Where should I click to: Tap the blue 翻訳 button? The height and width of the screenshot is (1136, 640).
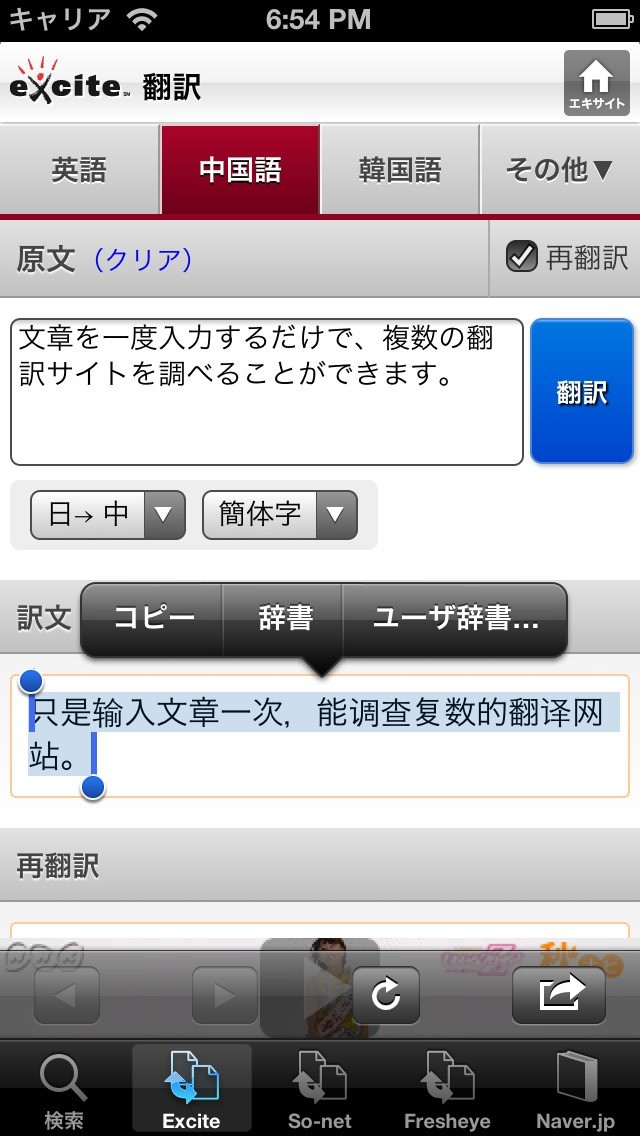pyautogui.click(x=582, y=392)
